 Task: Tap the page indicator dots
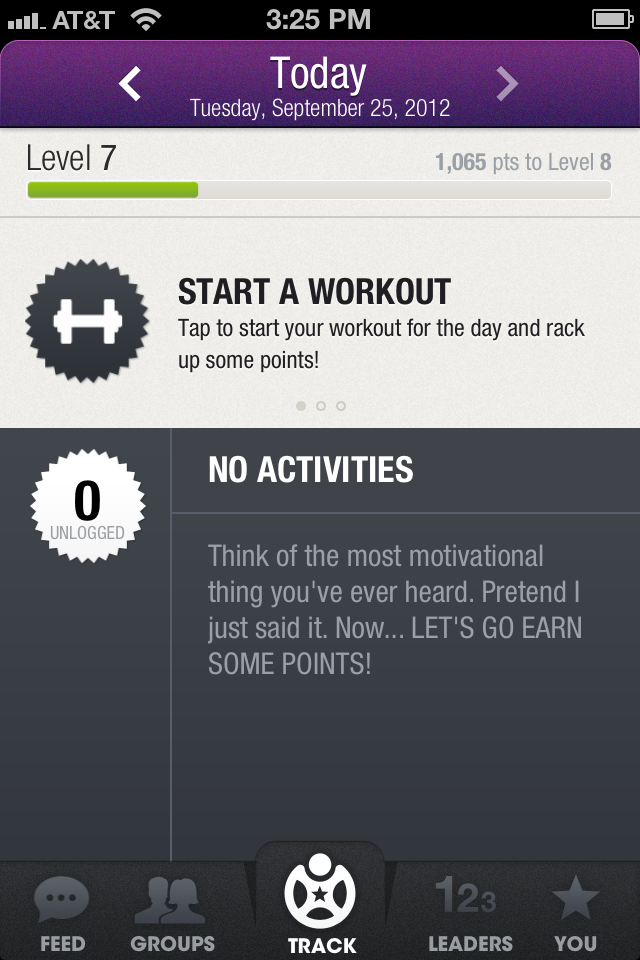(320, 406)
